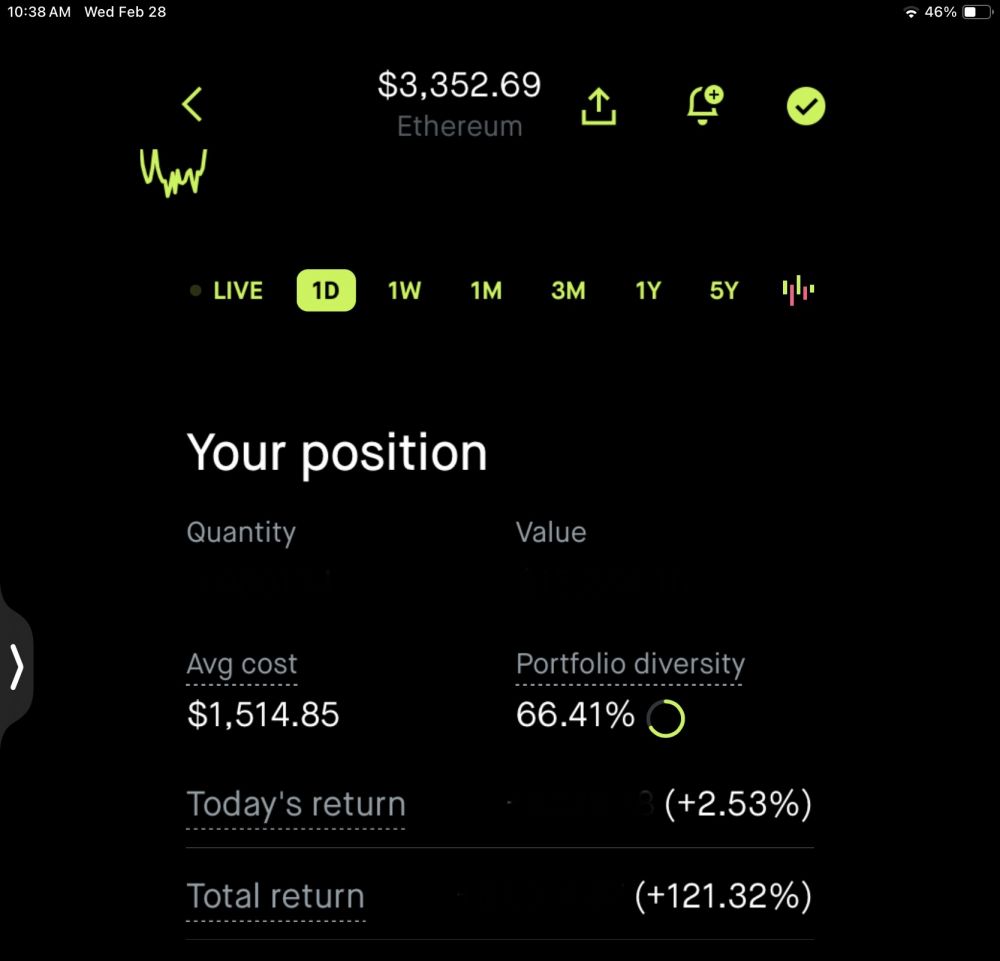
Task: Show the 1M chart range
Action: 486,291
